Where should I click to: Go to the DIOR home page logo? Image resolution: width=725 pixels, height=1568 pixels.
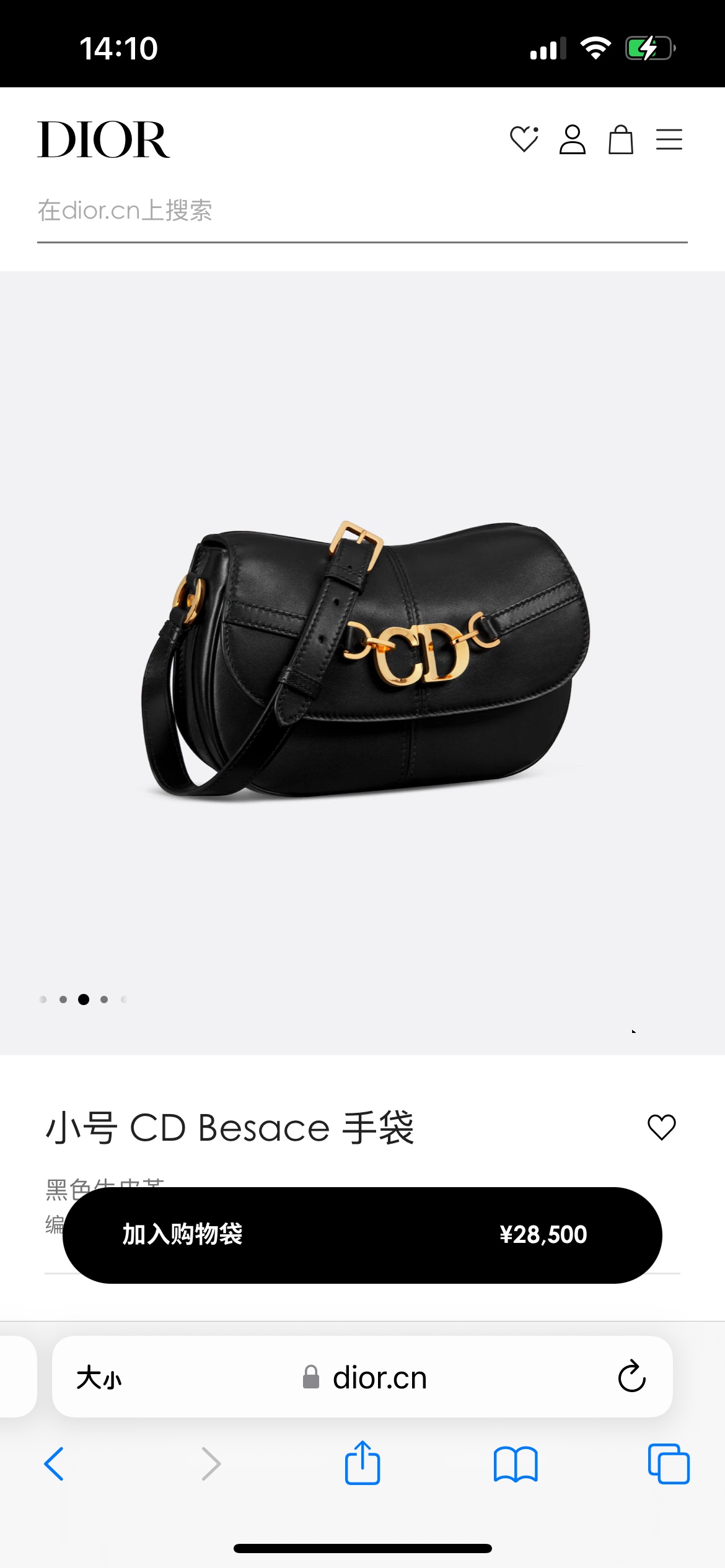[x=103, y=139]
